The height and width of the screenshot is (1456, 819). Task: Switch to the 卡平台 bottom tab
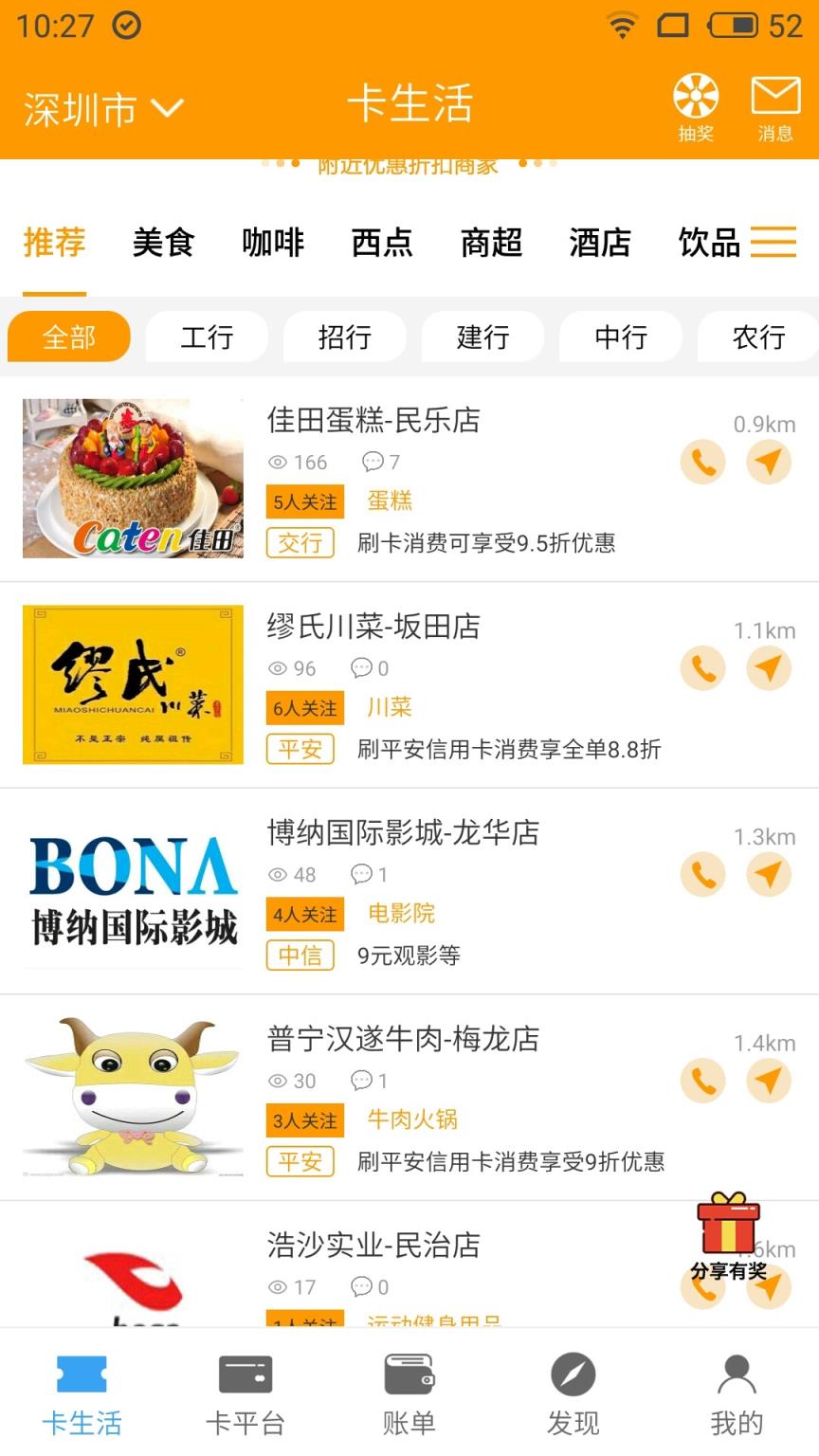click(x=246, y=1392)
